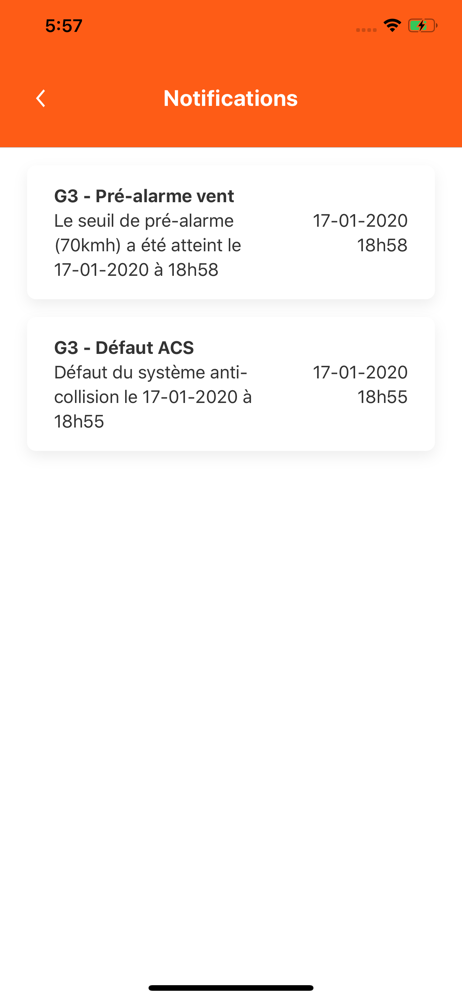Open the G3 - Pré-alarme vent notification
Image resolution: width=462 pixels, height=1000 pixels.
231,233
